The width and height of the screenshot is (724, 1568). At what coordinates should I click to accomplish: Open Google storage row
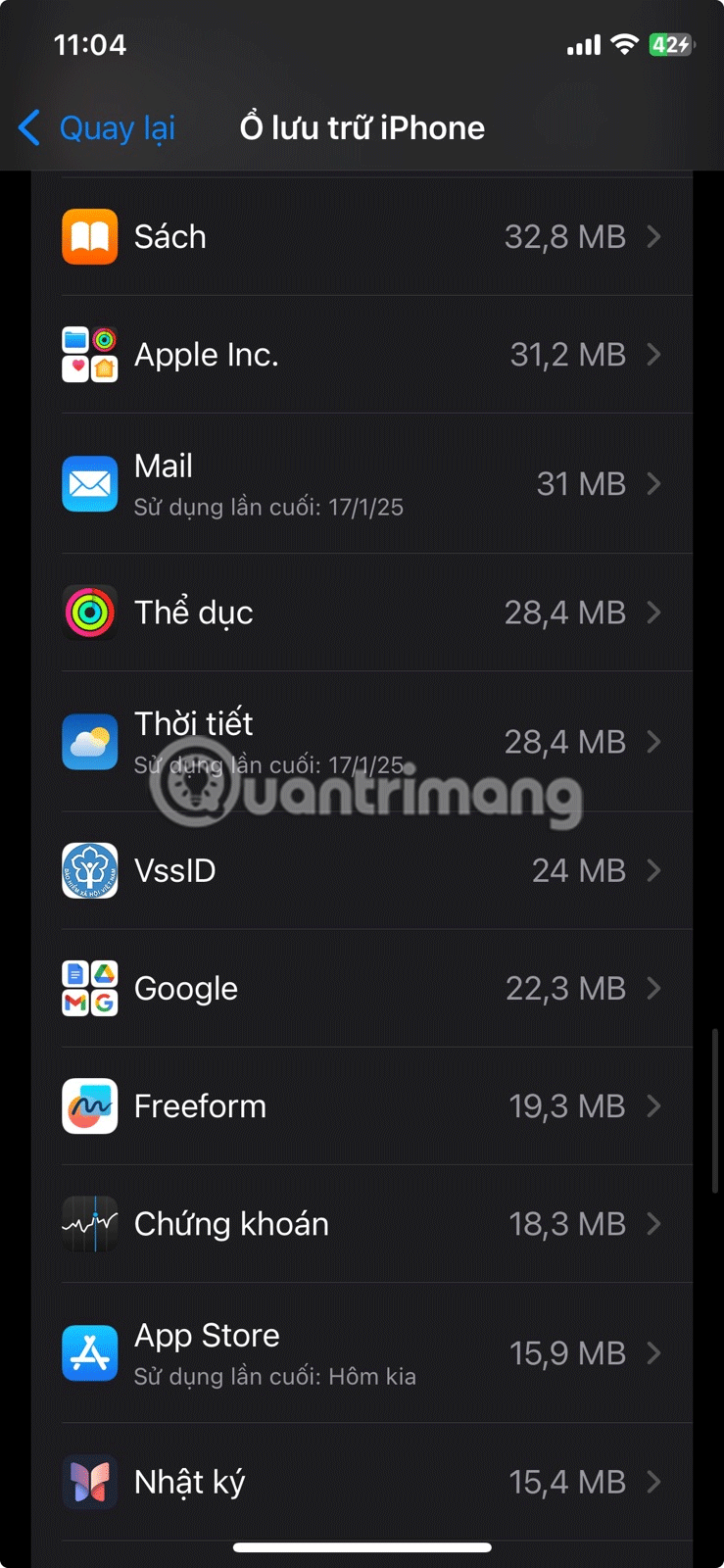[362, 988]
